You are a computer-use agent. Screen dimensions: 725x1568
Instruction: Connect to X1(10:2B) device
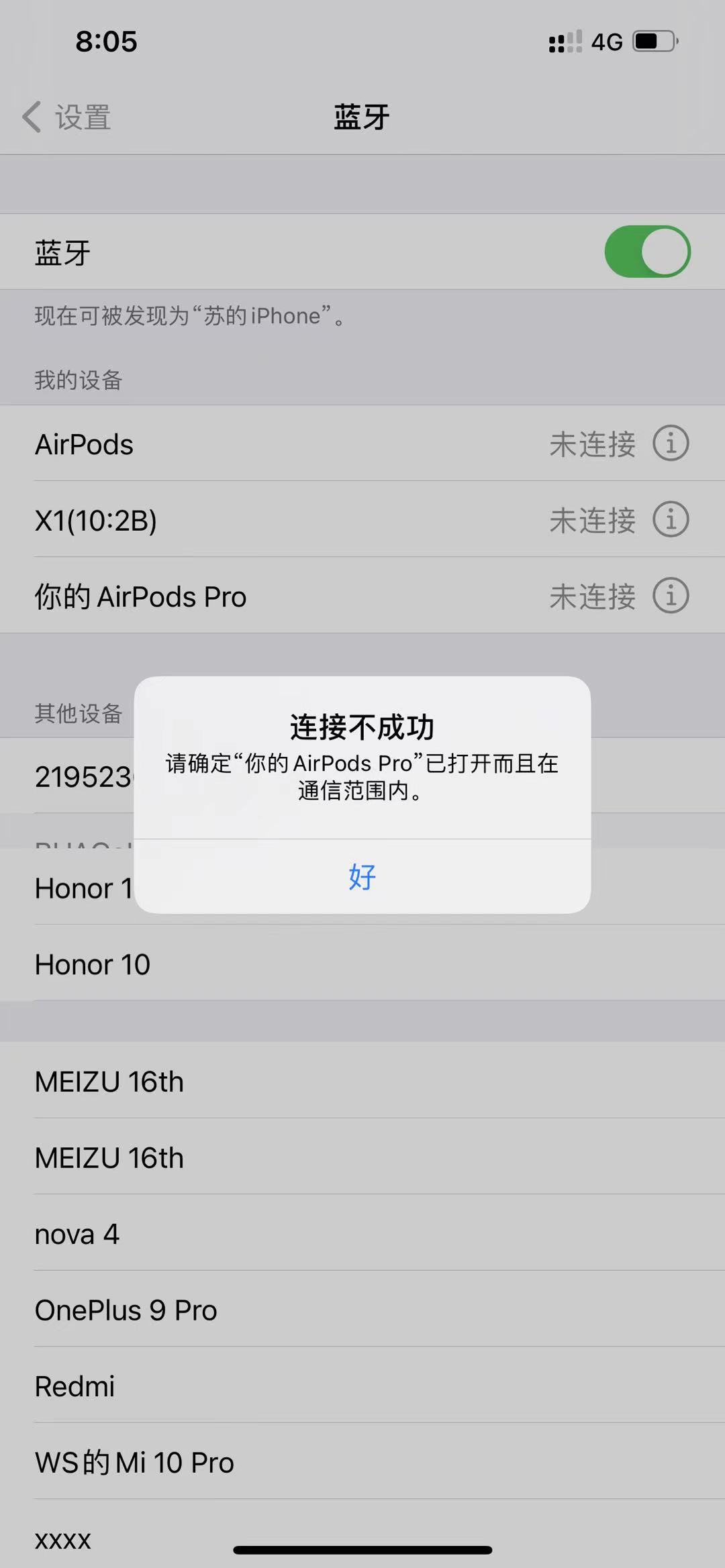tap(269, 521)
